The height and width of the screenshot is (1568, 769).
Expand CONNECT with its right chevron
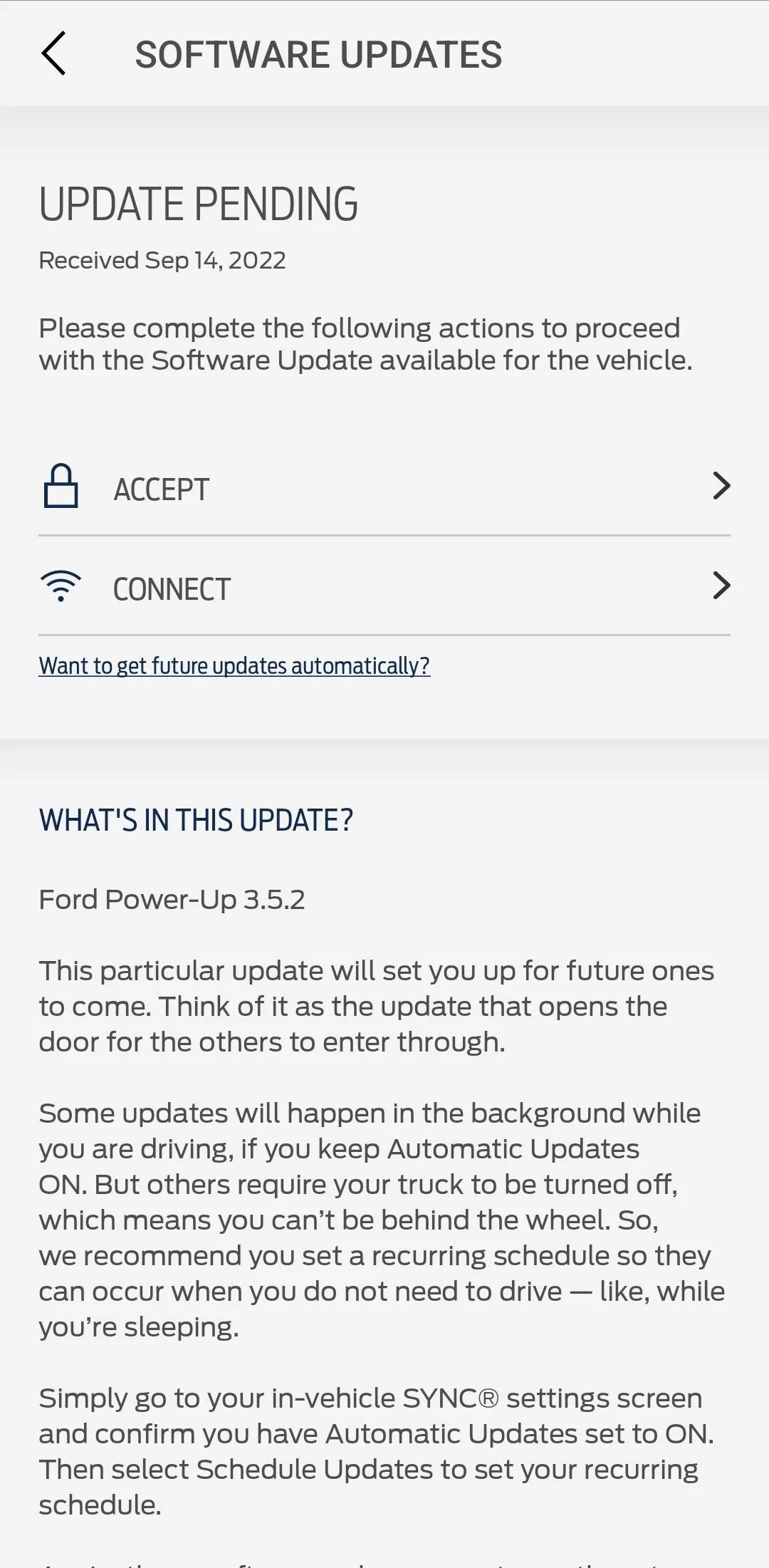click(723, 586)
